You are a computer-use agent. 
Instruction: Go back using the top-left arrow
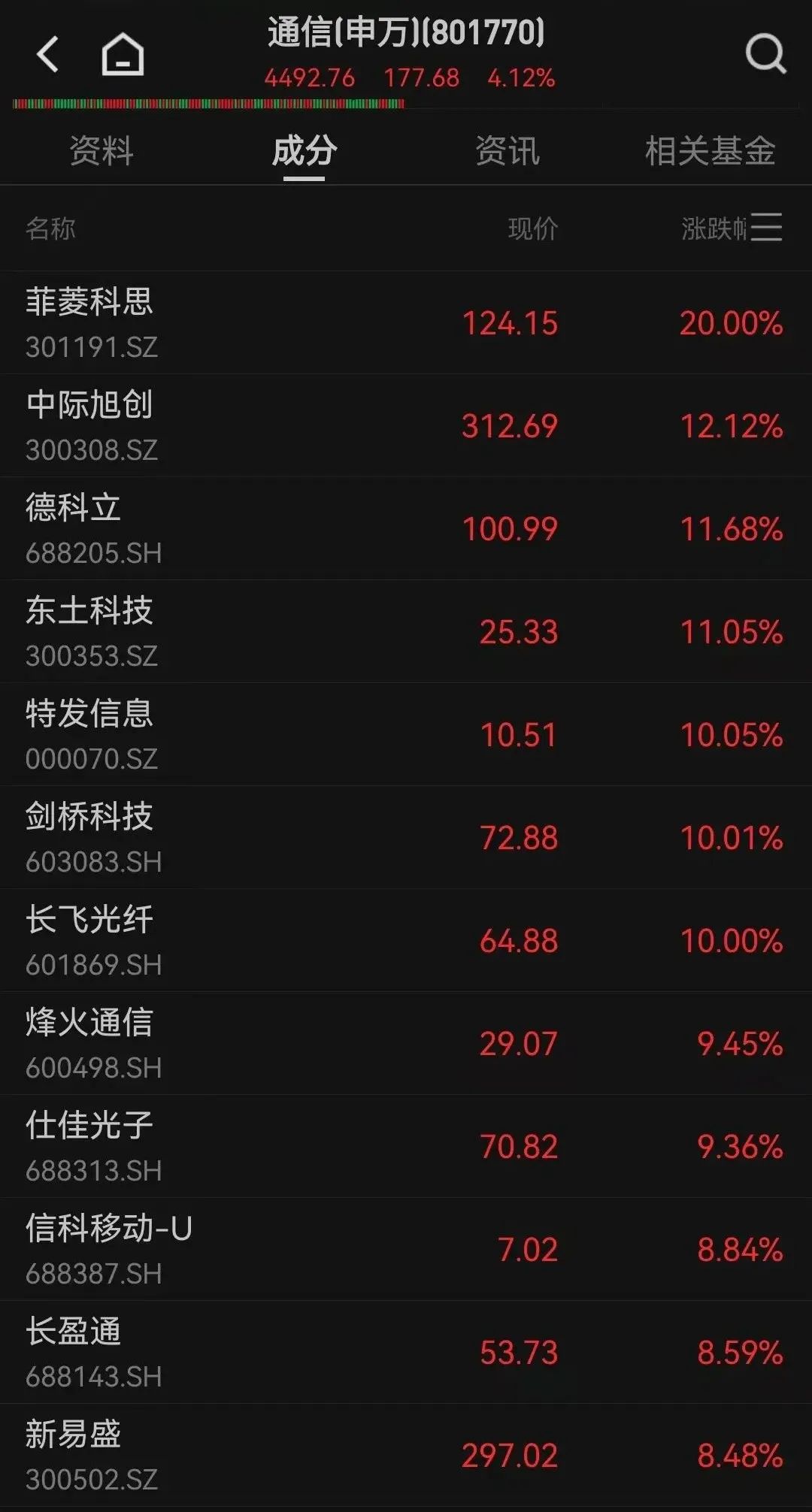coord(47,54)
